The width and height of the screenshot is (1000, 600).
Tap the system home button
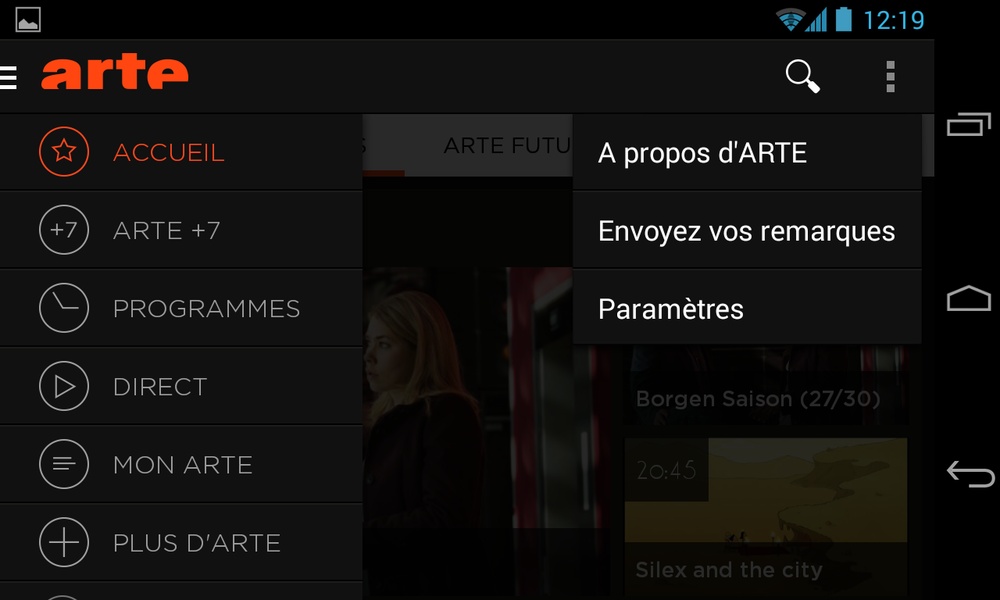(968, 298)
